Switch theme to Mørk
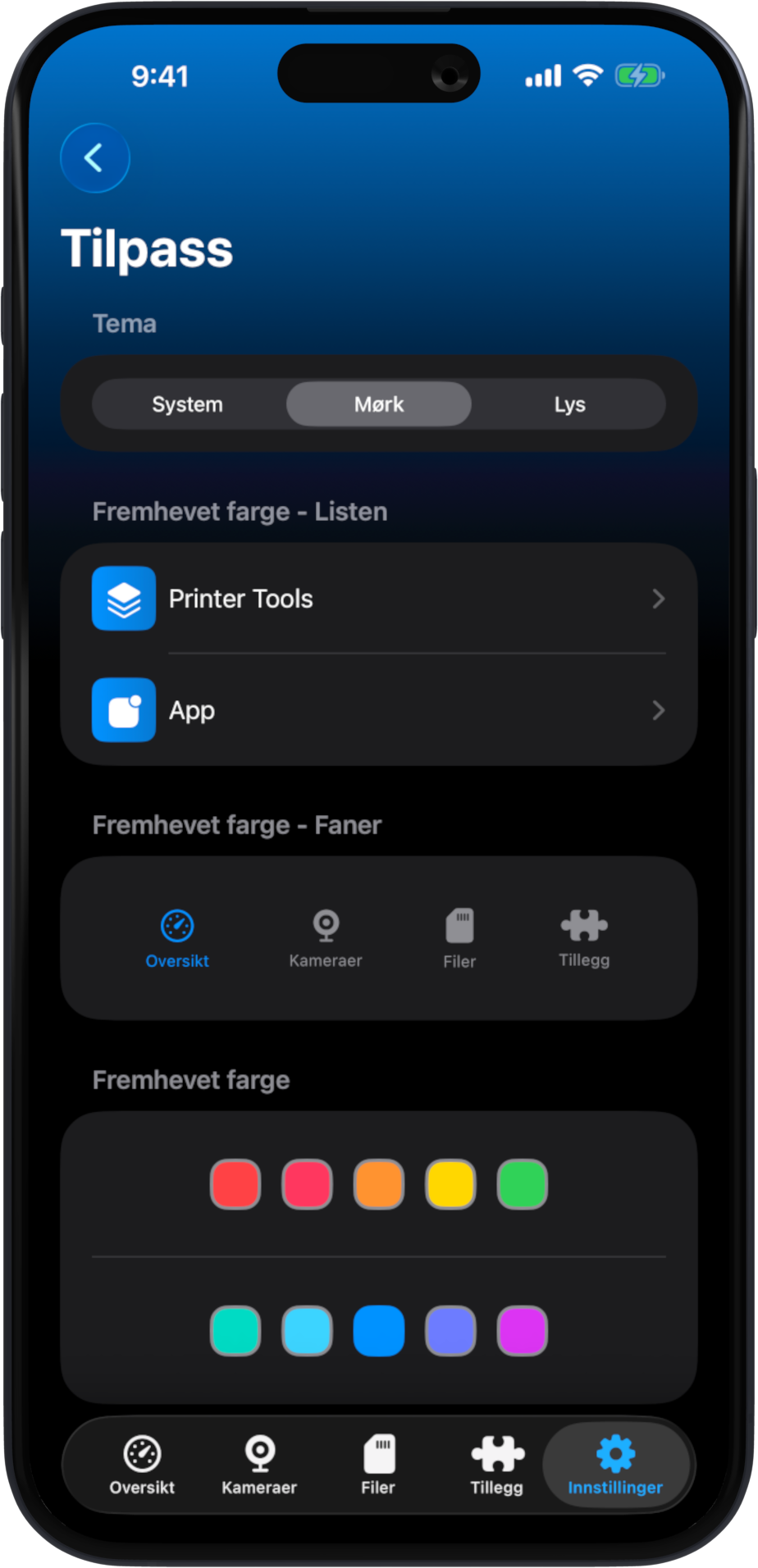Viewport: 758px width, 1568px height. (379, 404)
